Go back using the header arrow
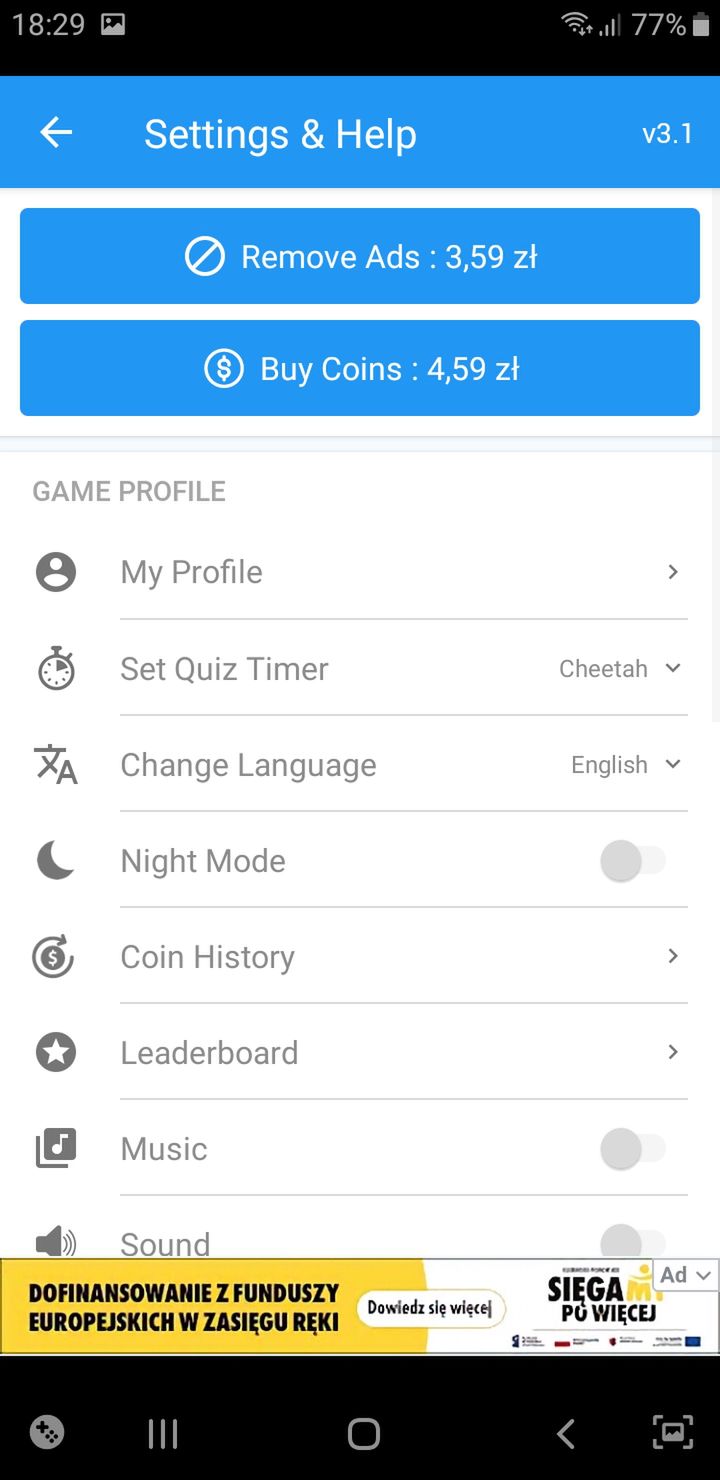The width and height of the screenshot is (720, 1480). 56,133
